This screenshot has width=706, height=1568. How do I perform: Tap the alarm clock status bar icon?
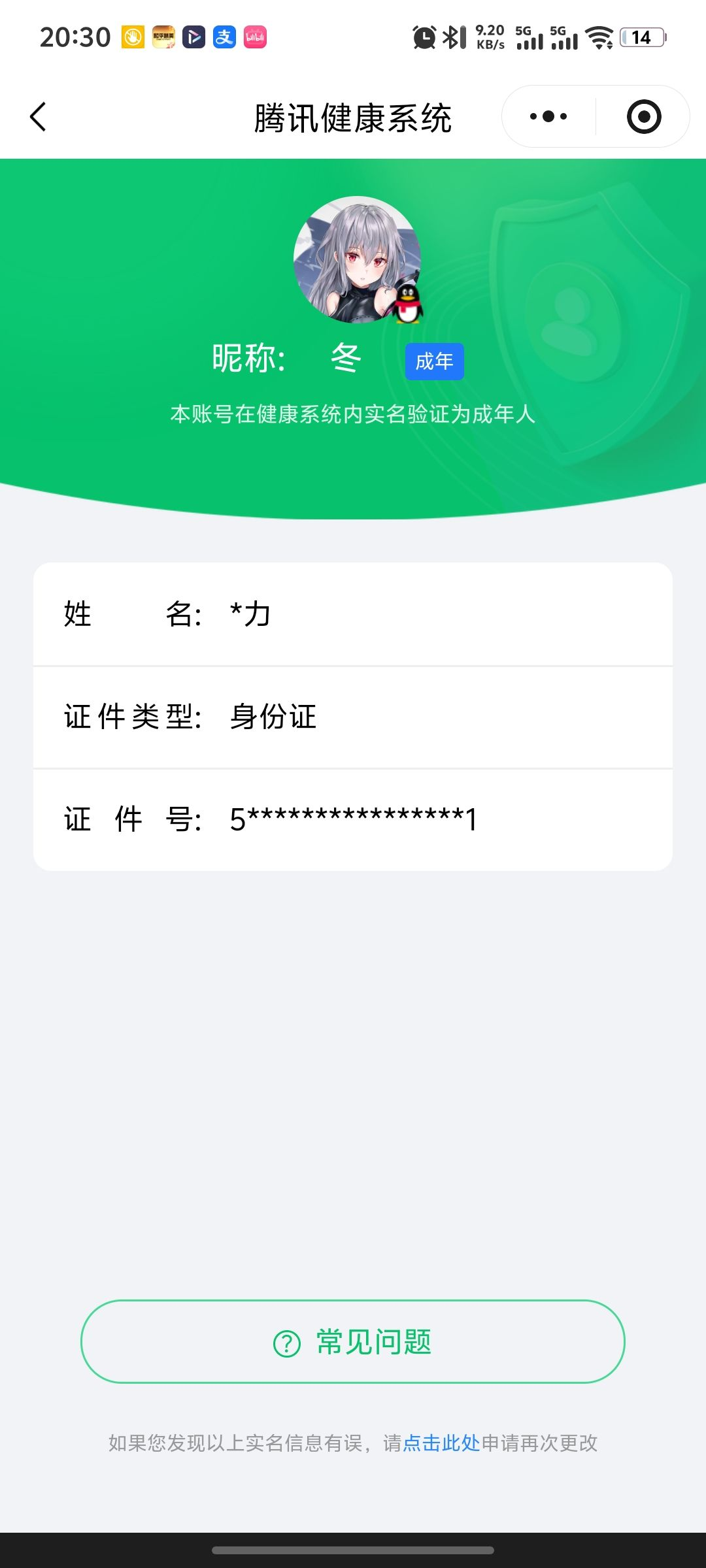pyautogui.click(x=424, y=37)
